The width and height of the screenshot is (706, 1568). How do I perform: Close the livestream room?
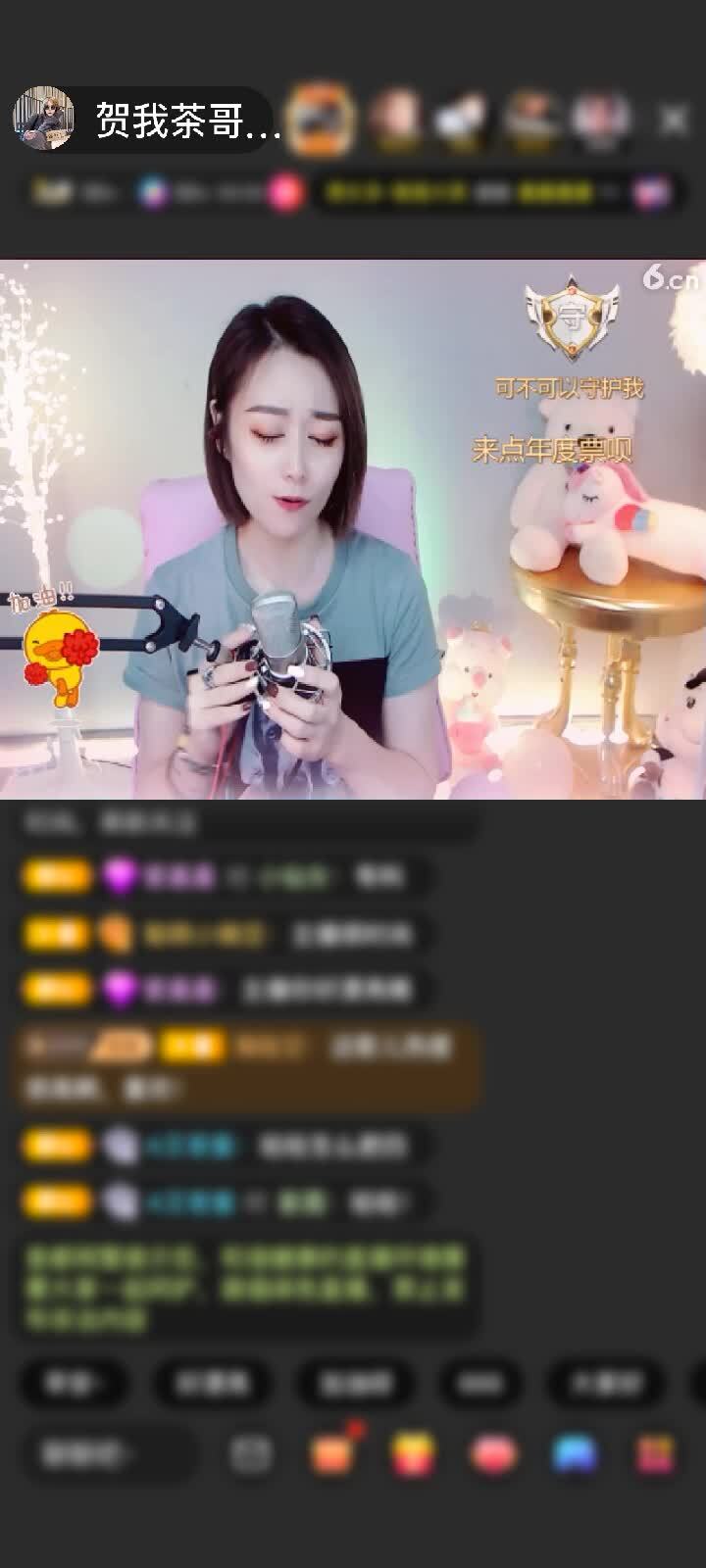(x=674, y=121)
